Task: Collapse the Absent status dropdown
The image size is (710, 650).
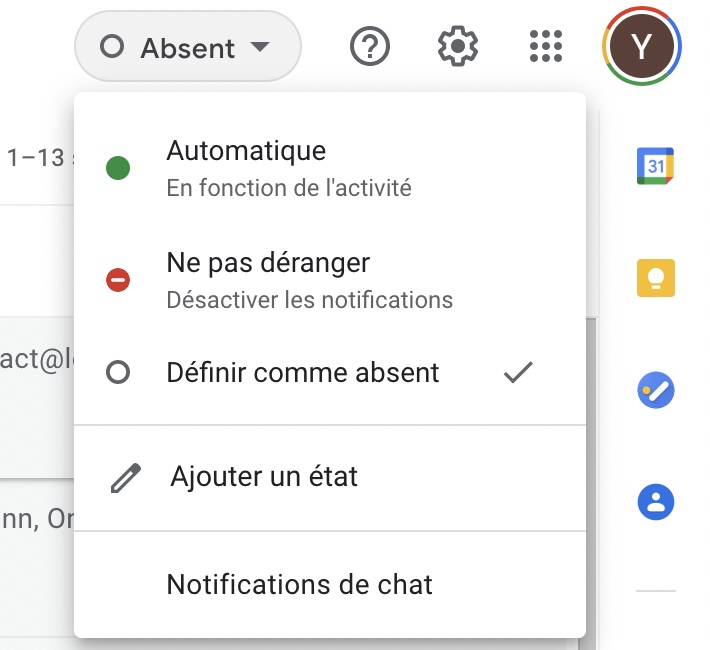Action: pyautogui.click(x=187, y=47)
